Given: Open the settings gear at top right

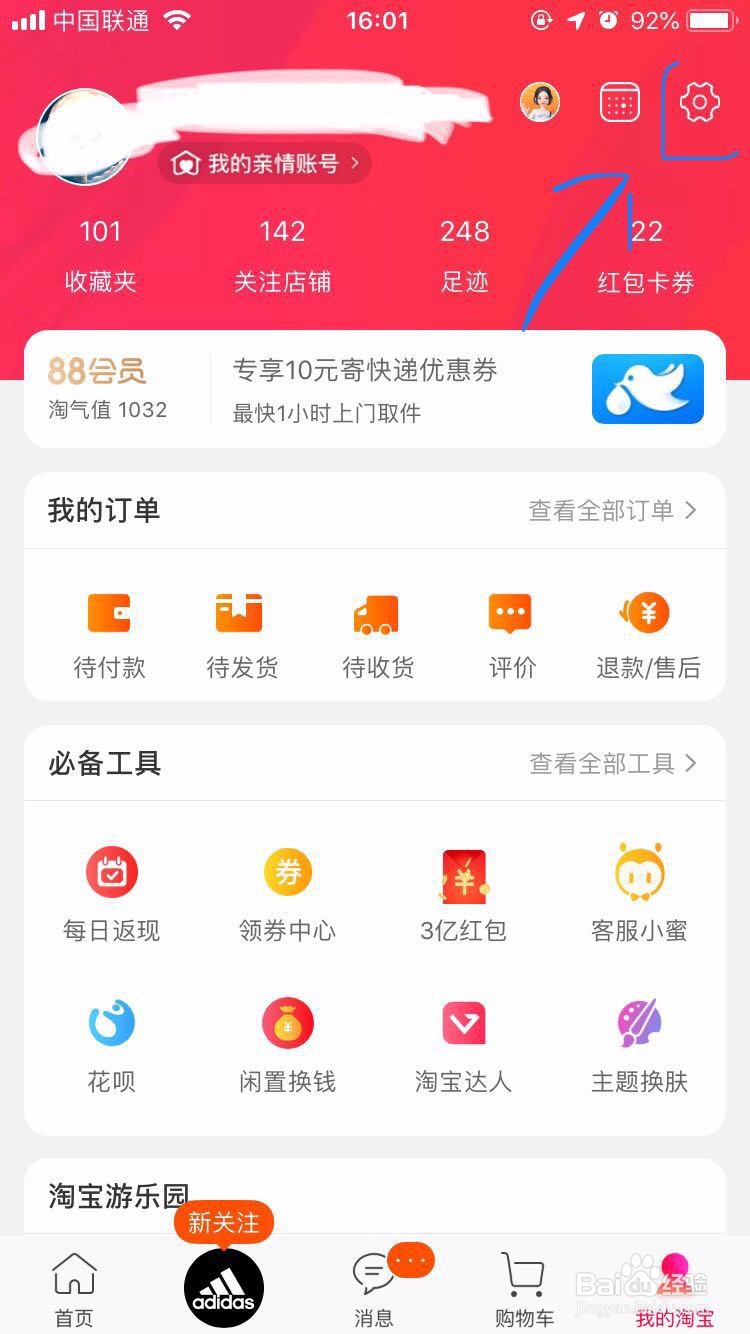Looking at the screenshot, I should click(x=699, y=101).
